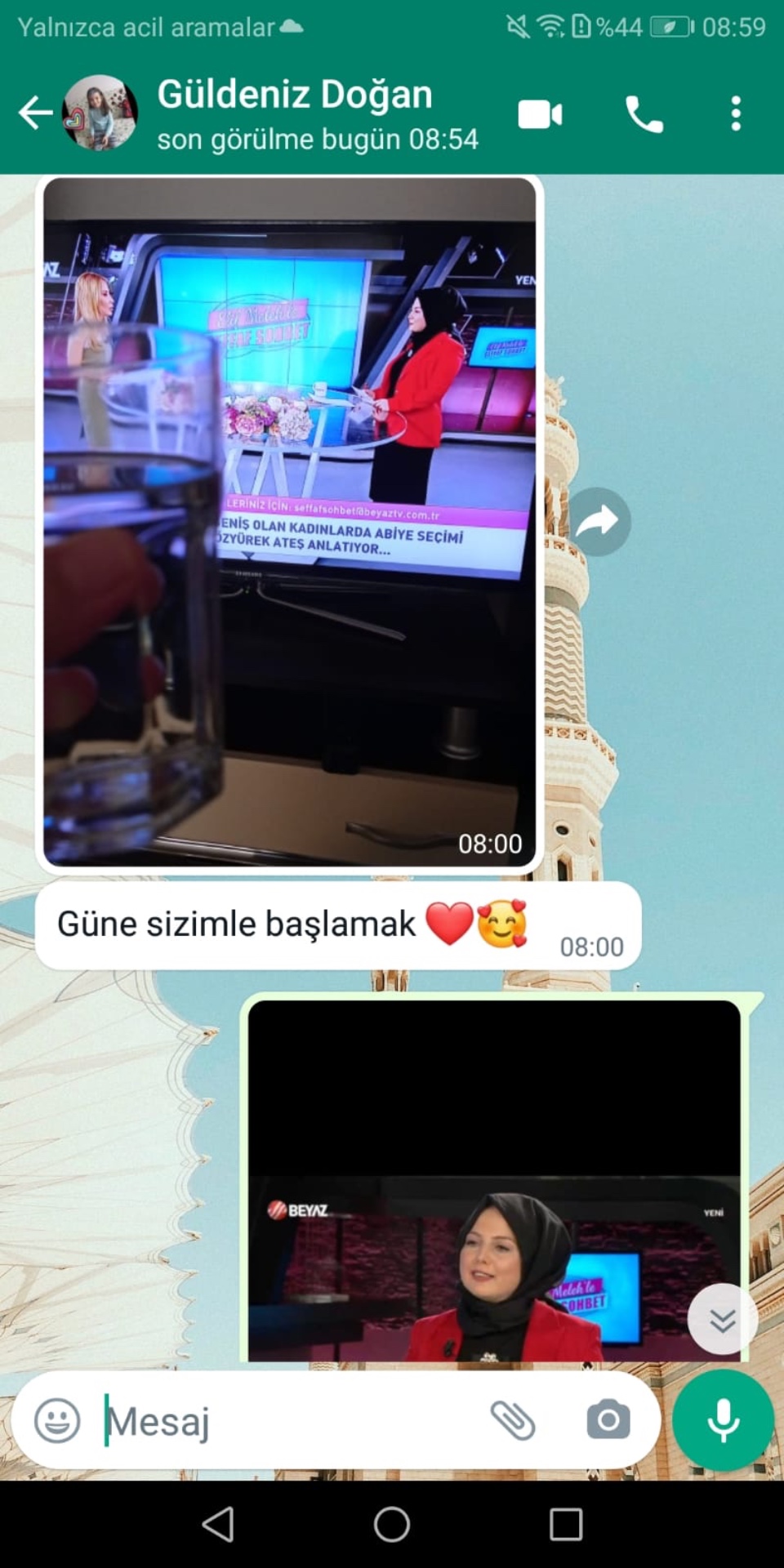Open the recent apps view

(566, 1524)
